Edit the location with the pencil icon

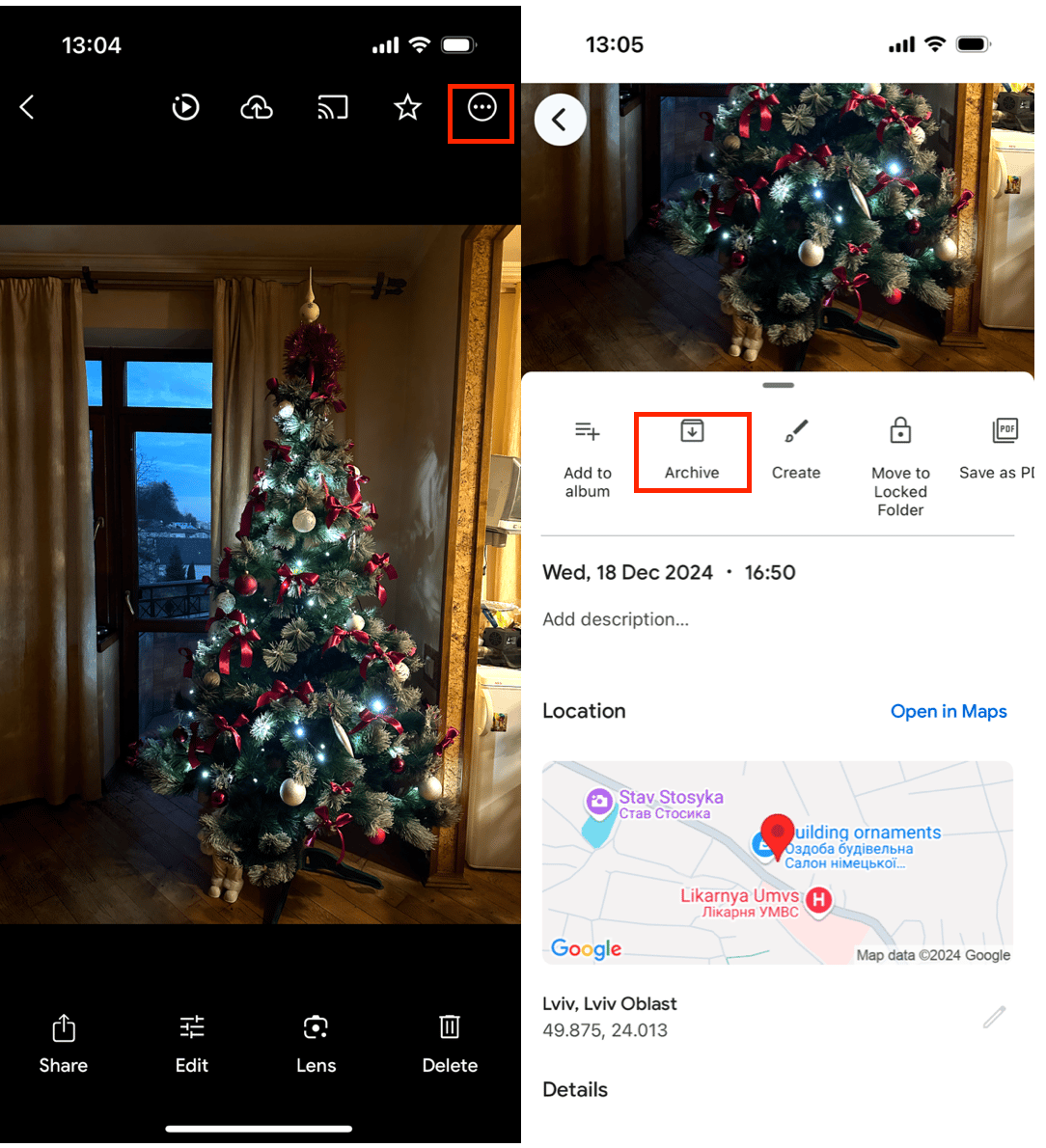[x=994, y=1017]
